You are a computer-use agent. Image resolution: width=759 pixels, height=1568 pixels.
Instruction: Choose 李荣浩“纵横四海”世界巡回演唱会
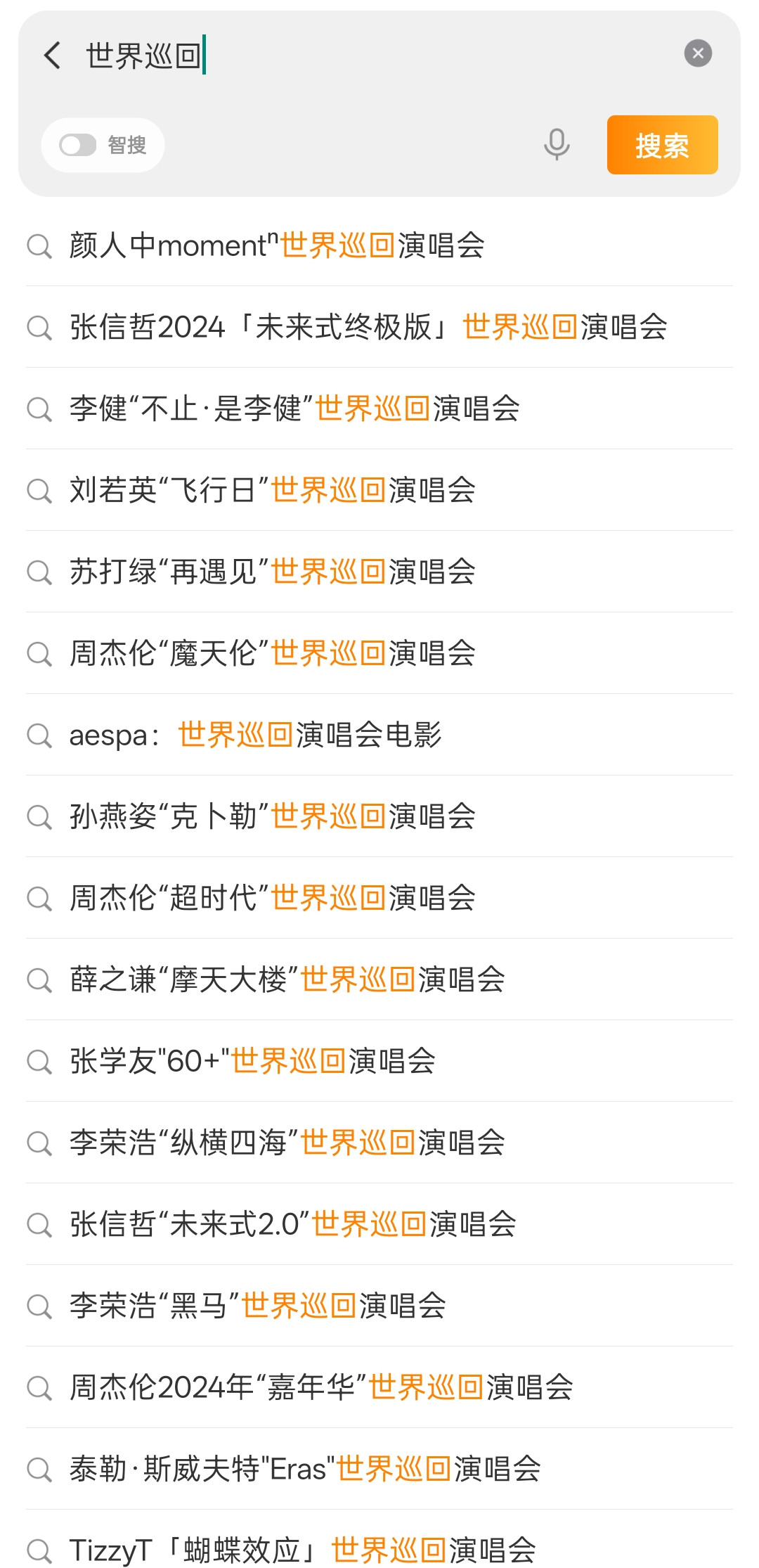(x=287, y=1143)
